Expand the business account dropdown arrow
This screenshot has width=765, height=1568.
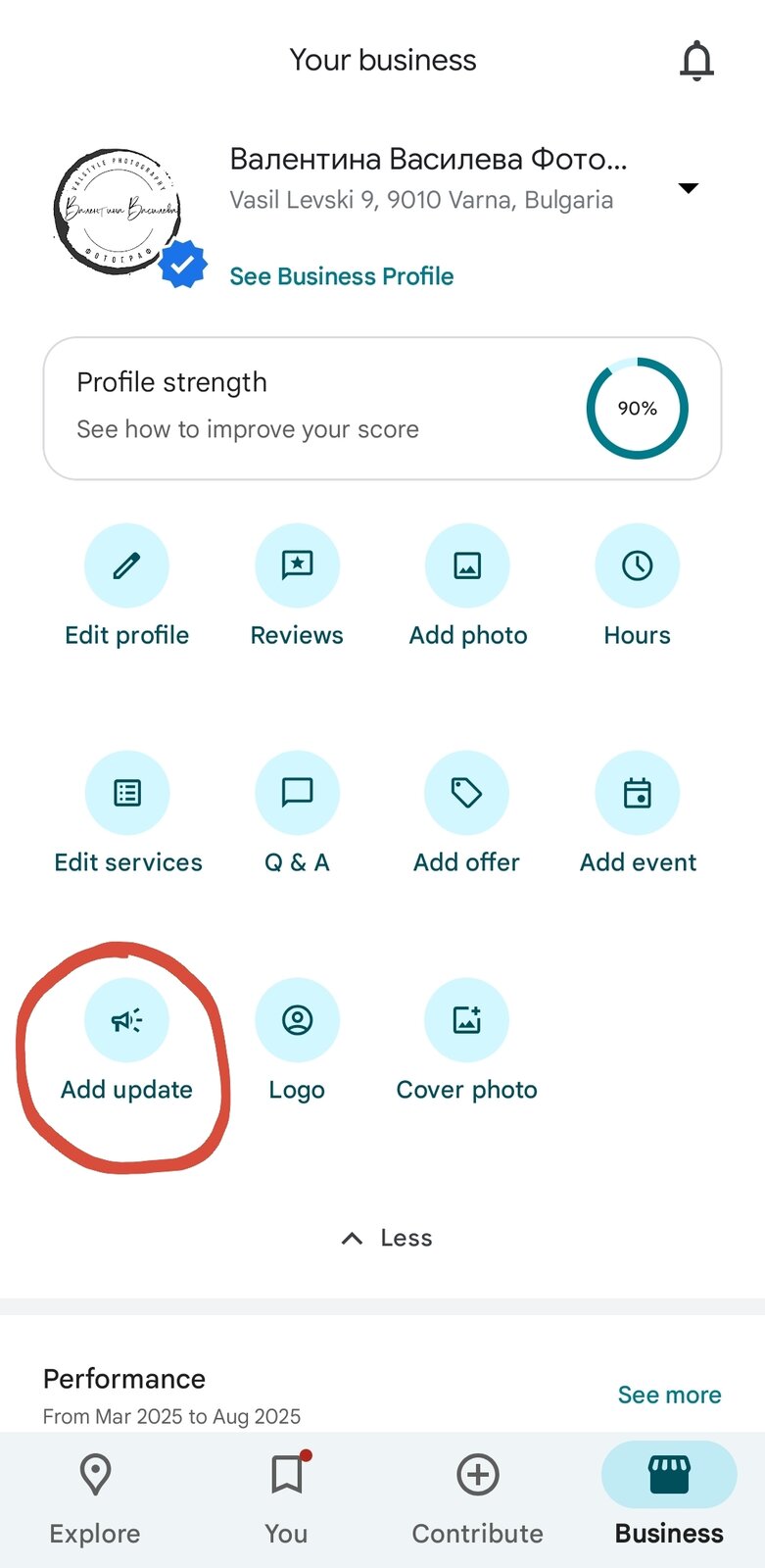689,187
